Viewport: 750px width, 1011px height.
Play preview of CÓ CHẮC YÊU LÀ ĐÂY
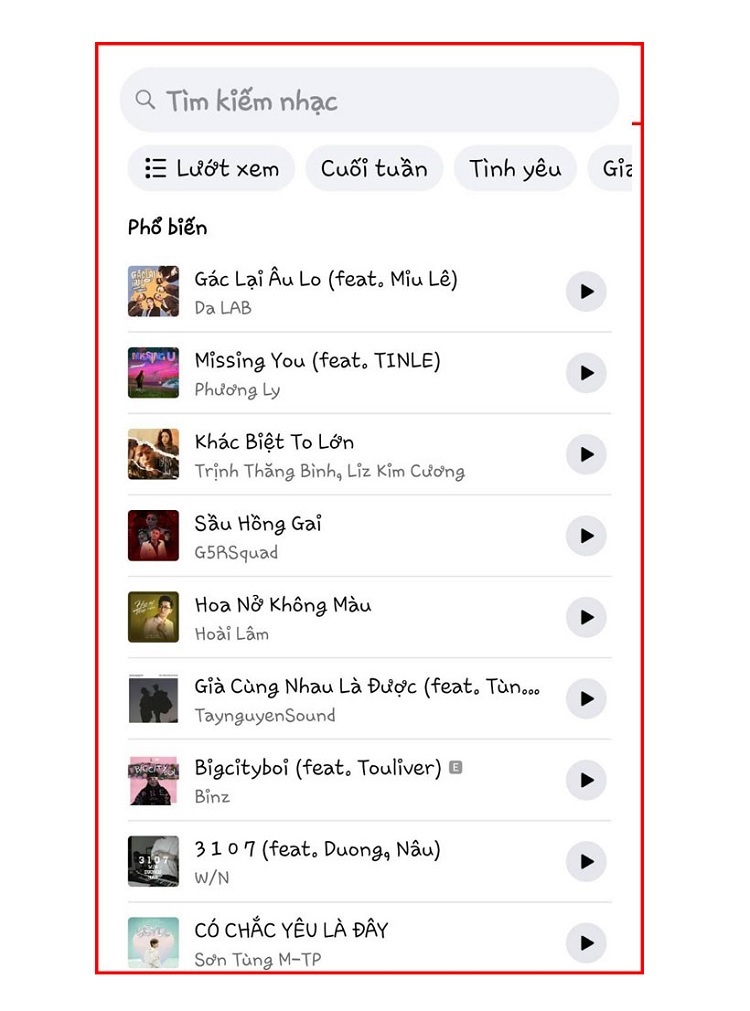(586, 942)
